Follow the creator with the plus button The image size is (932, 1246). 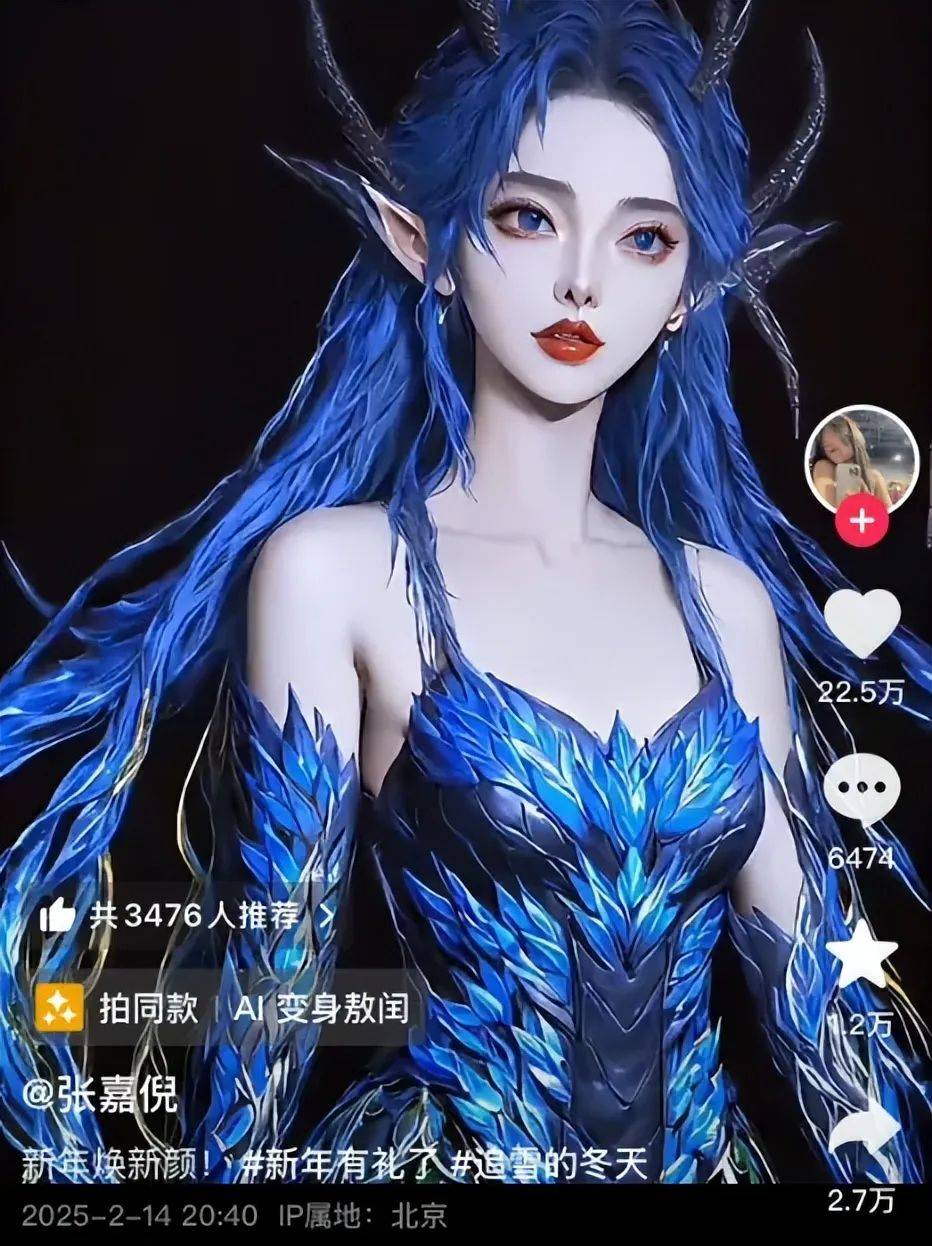point(862,521)
